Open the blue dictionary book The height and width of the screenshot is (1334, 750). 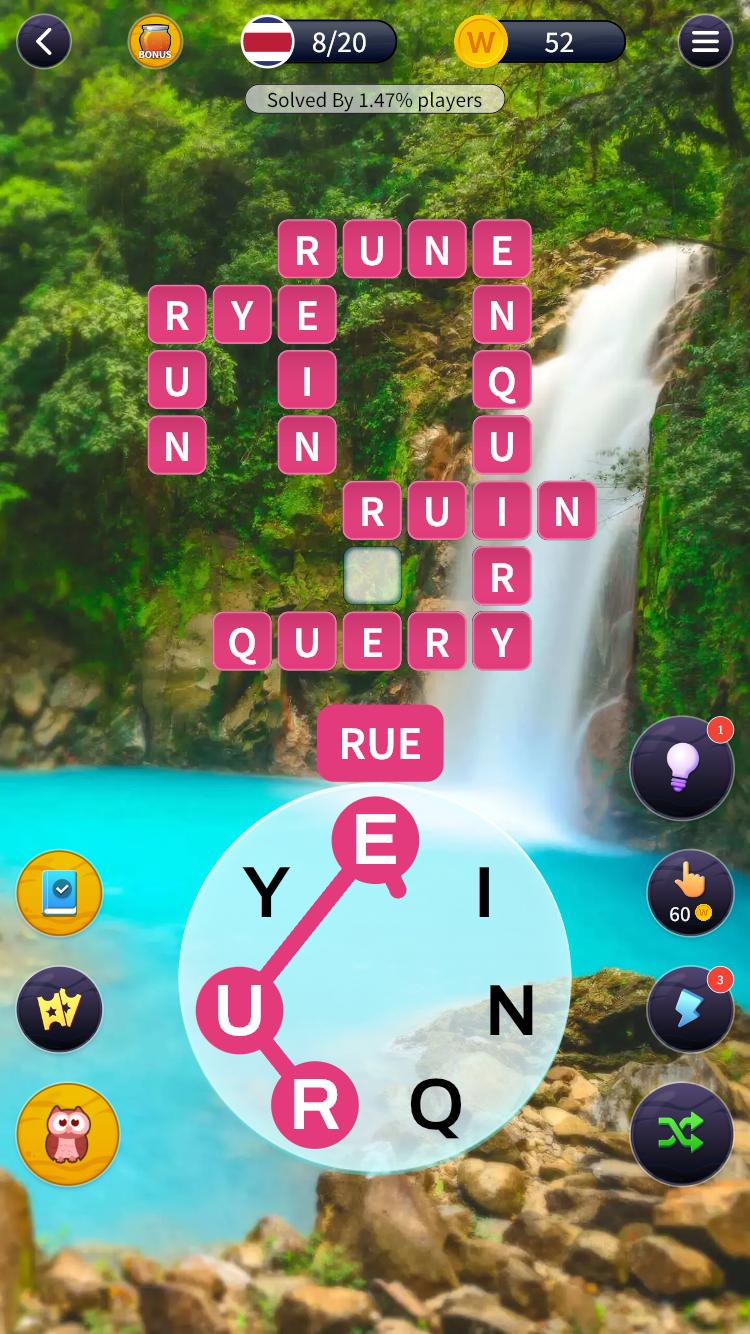click(60, 893)
